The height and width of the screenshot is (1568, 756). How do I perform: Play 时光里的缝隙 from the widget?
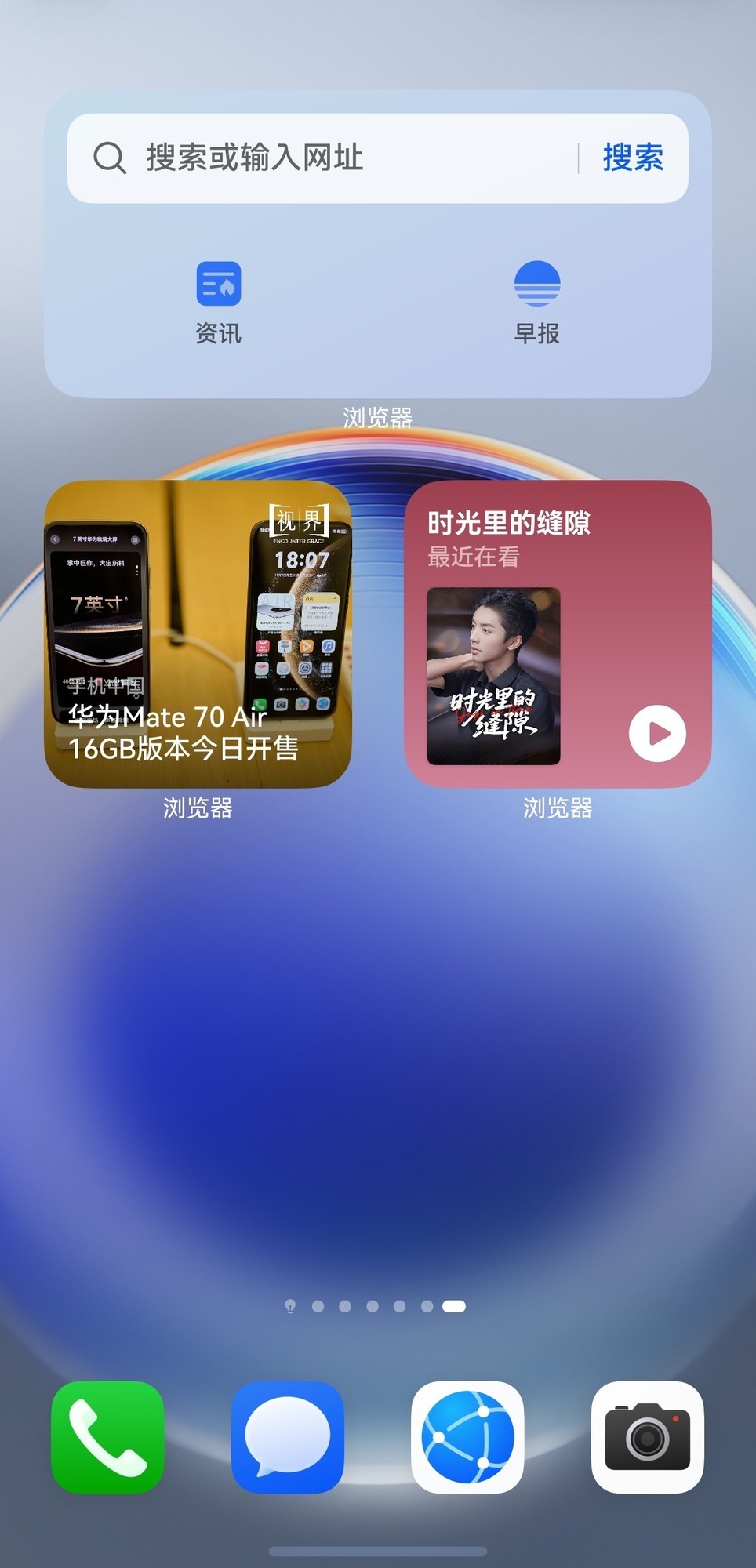pos(657,733)
